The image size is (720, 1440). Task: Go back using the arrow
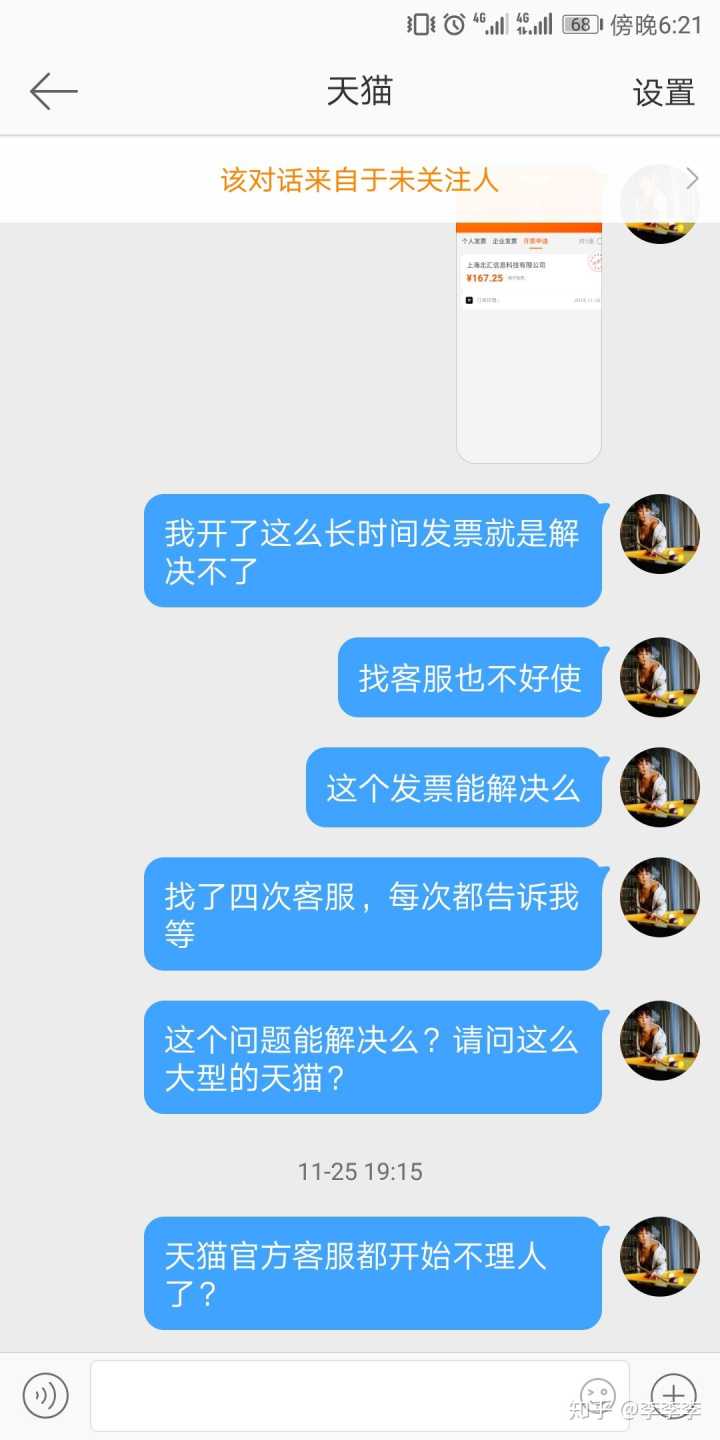click(x=53, y=92)
